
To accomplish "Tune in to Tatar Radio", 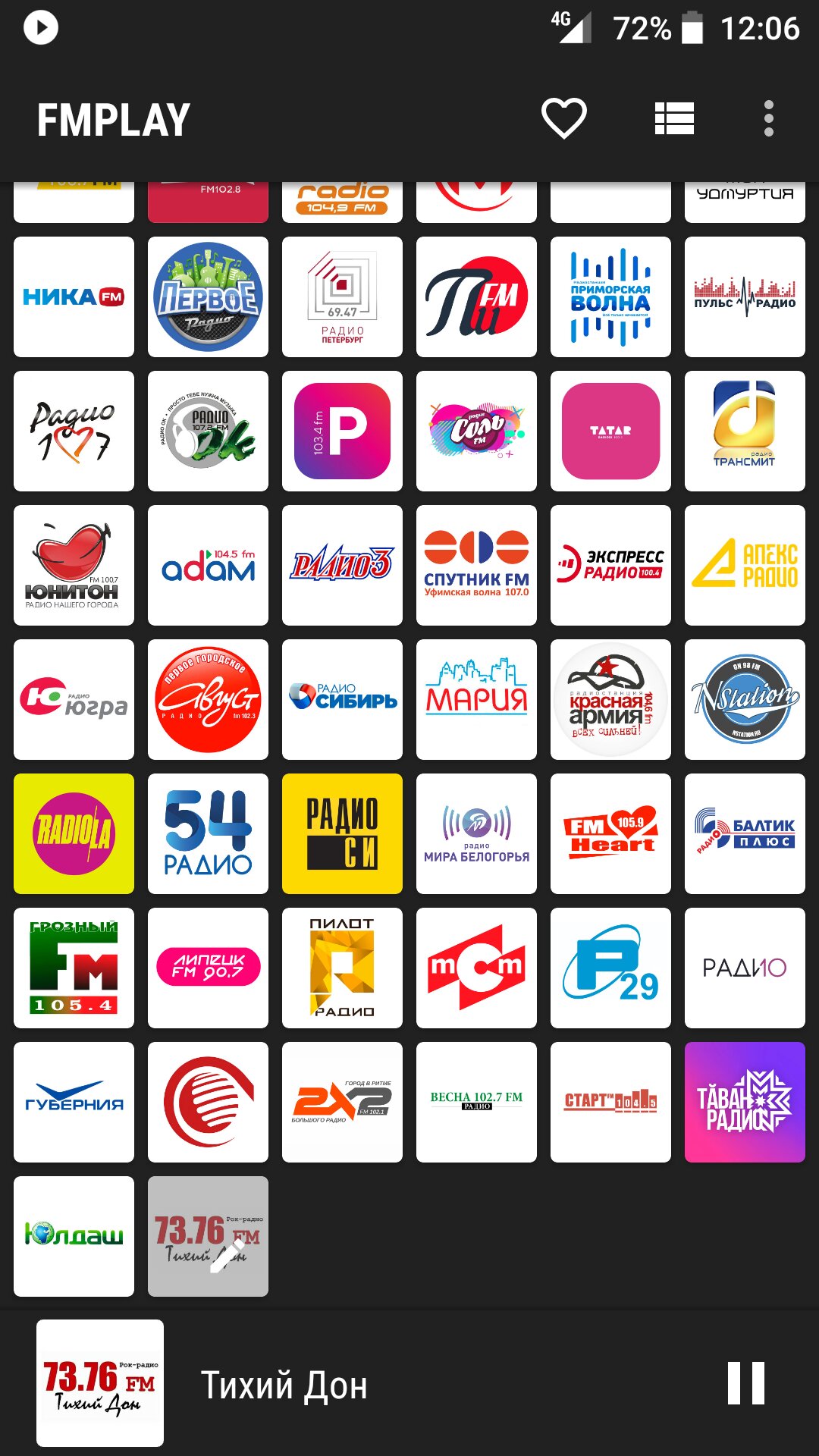I will coord(610,431).
